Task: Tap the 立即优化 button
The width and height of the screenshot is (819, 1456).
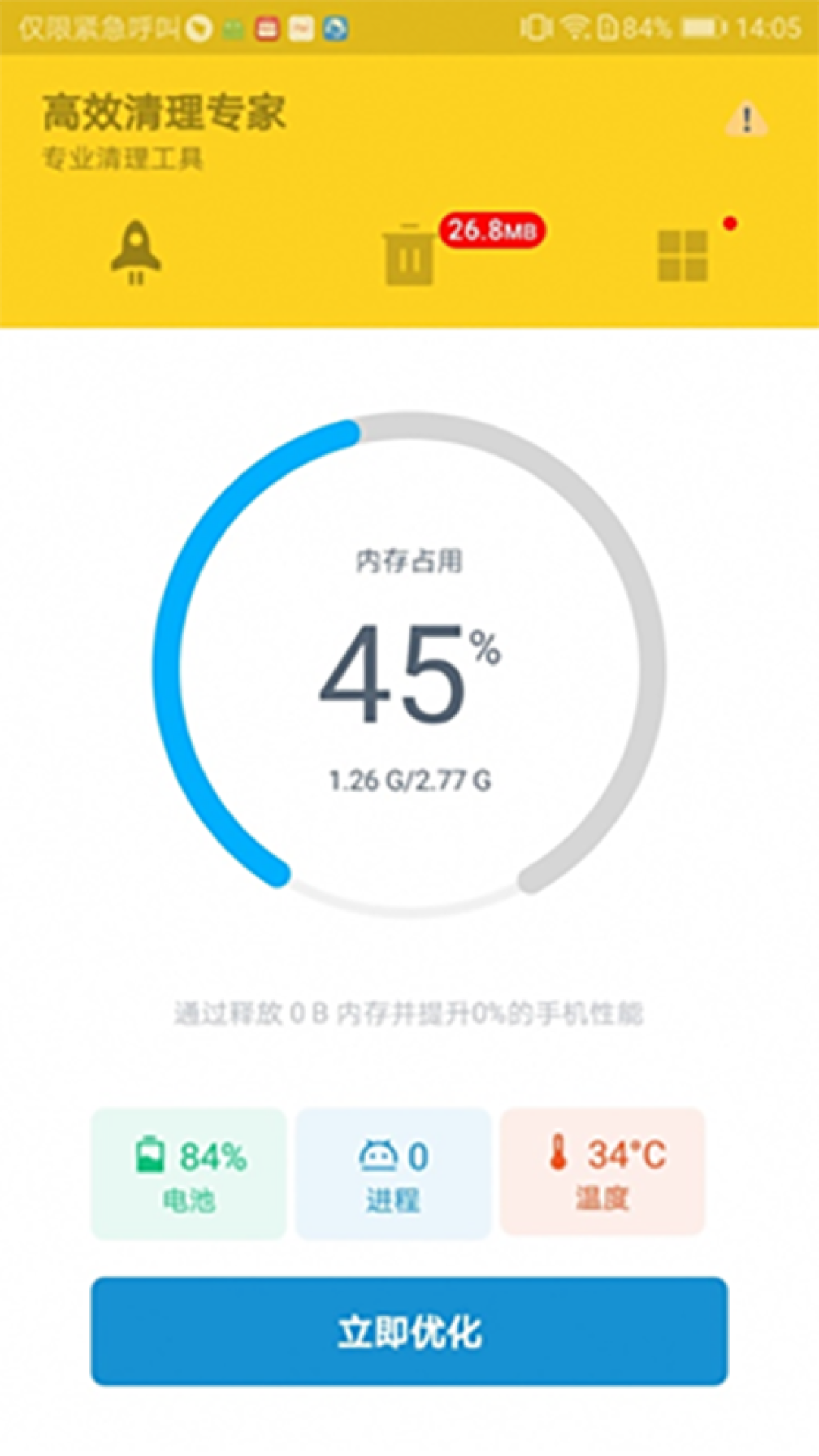Action: pos(409,1331)
